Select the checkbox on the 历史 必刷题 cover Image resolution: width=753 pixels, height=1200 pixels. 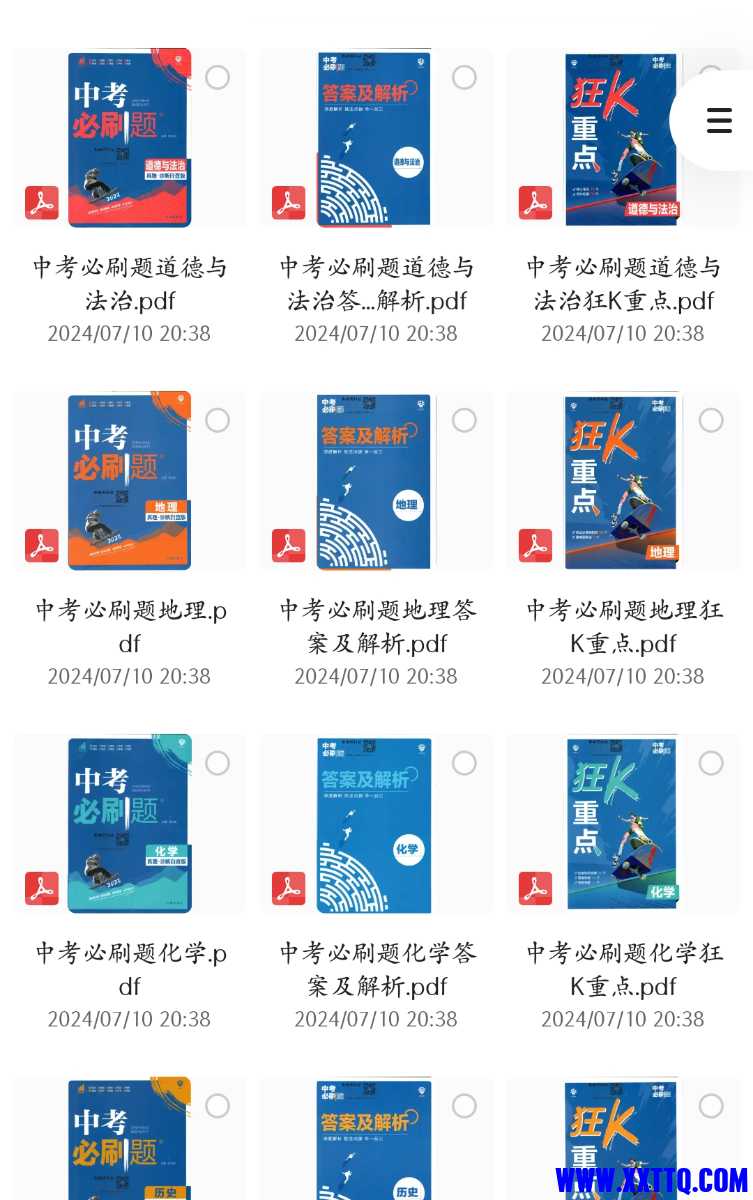point(217,1106)
